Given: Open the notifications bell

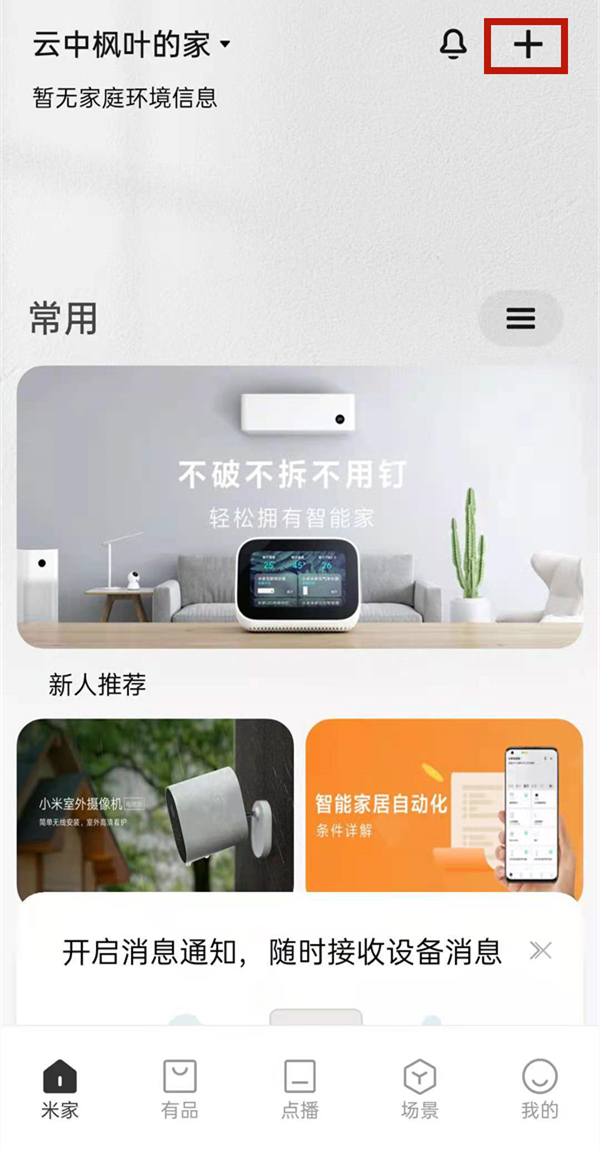Looking at the screenshot, I should 453,44.
